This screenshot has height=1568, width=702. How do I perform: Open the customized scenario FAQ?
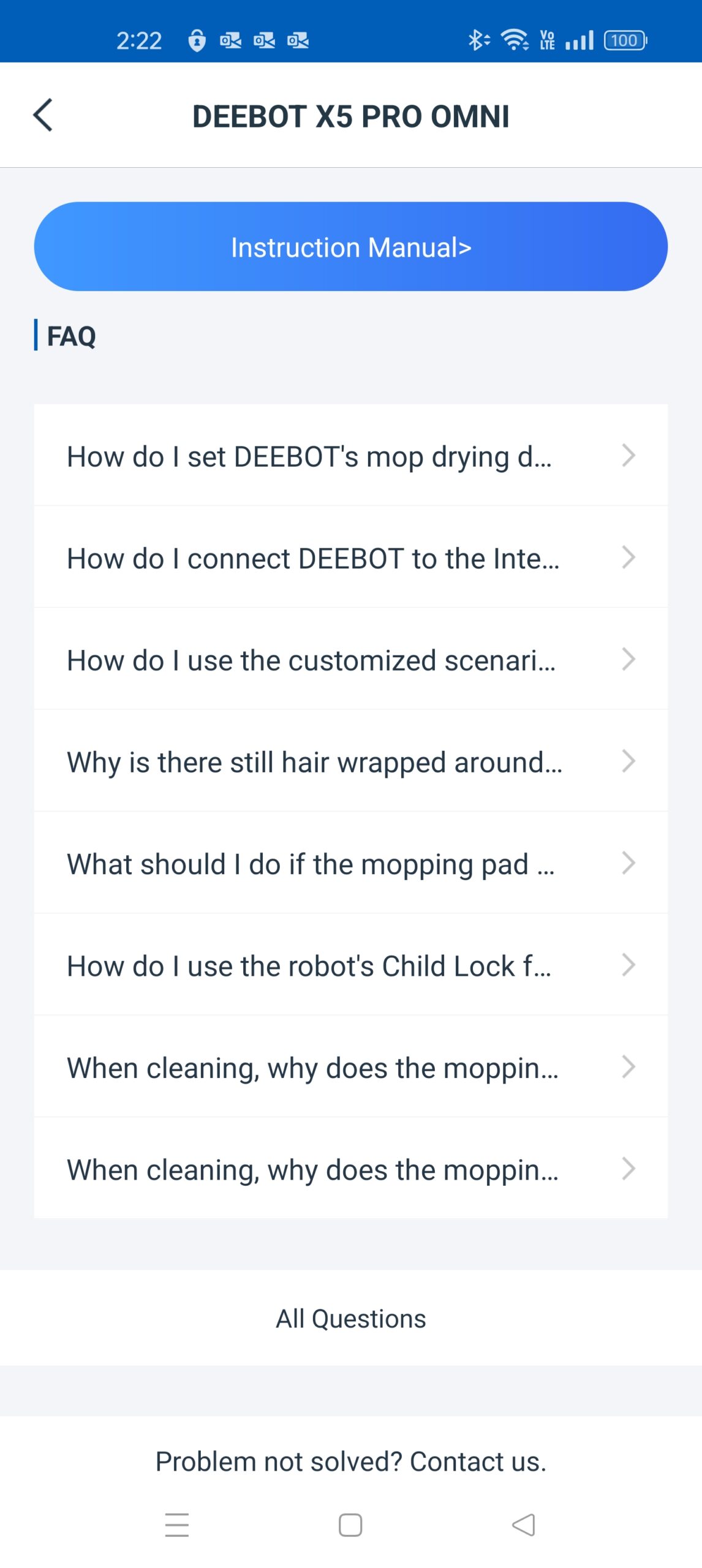[x=350, y=660]
